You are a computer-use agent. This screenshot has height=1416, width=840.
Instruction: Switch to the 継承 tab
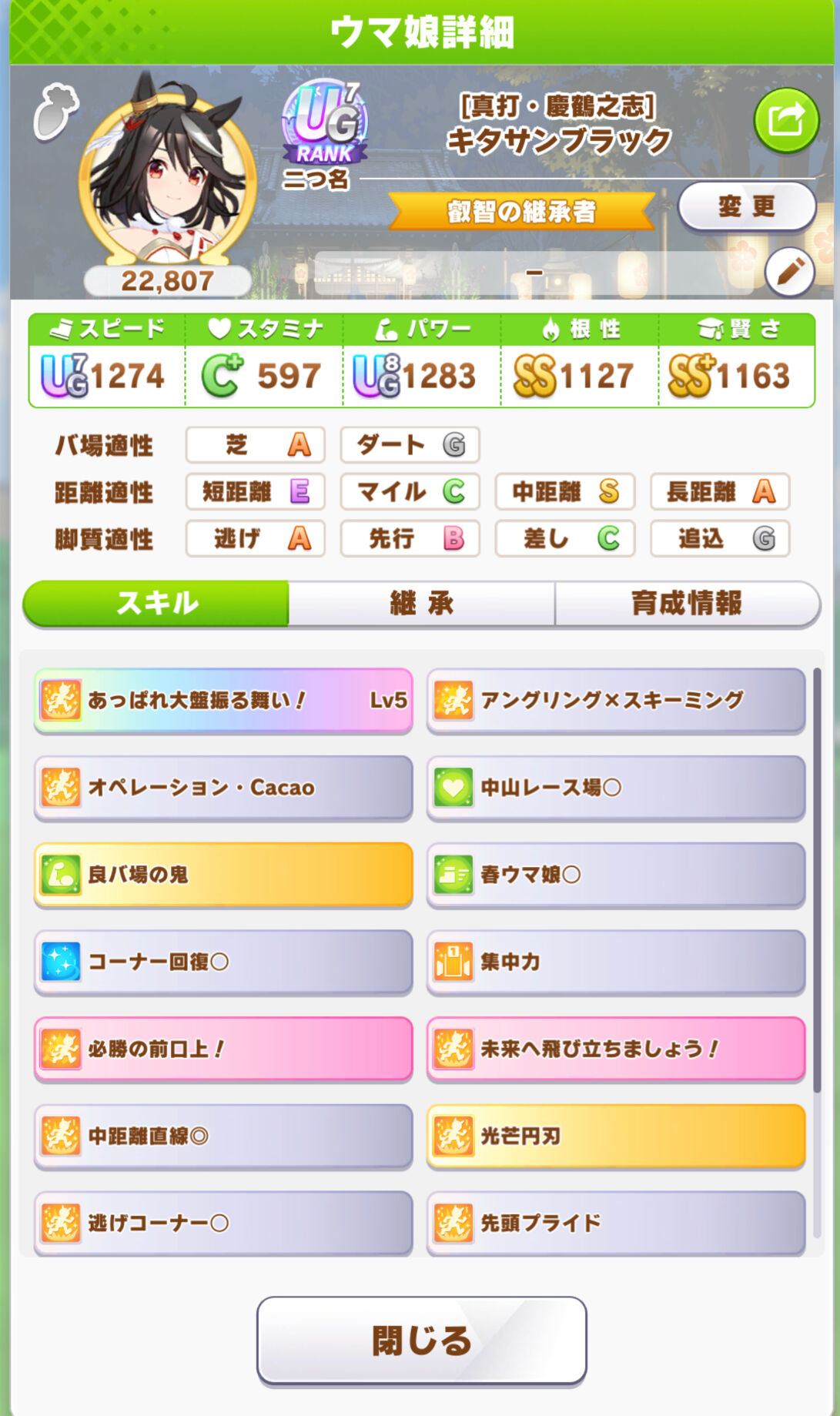pyautogui.click(x=421, y=604)
